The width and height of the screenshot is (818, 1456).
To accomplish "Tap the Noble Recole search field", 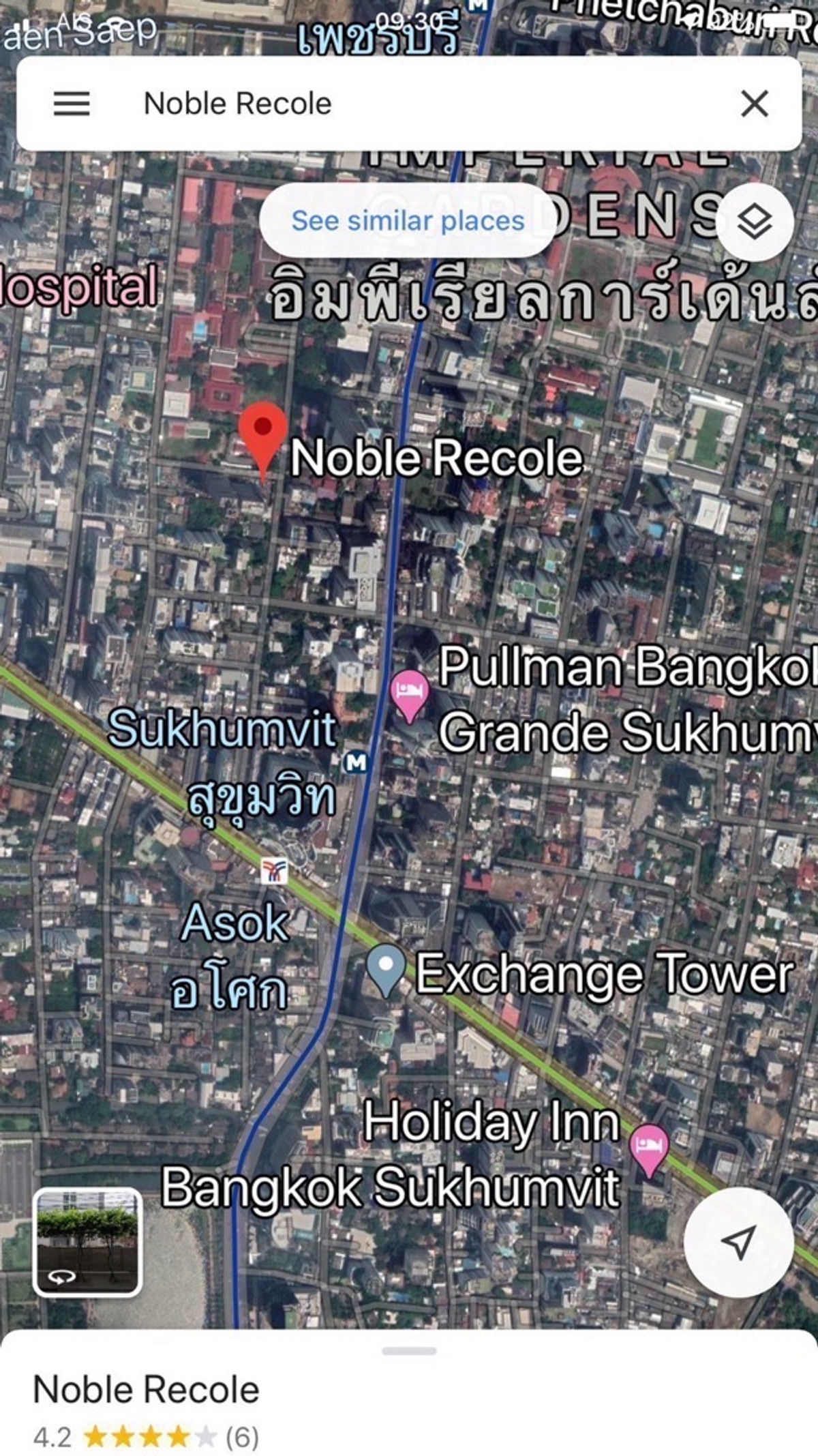I will click(x=409, y=104).
